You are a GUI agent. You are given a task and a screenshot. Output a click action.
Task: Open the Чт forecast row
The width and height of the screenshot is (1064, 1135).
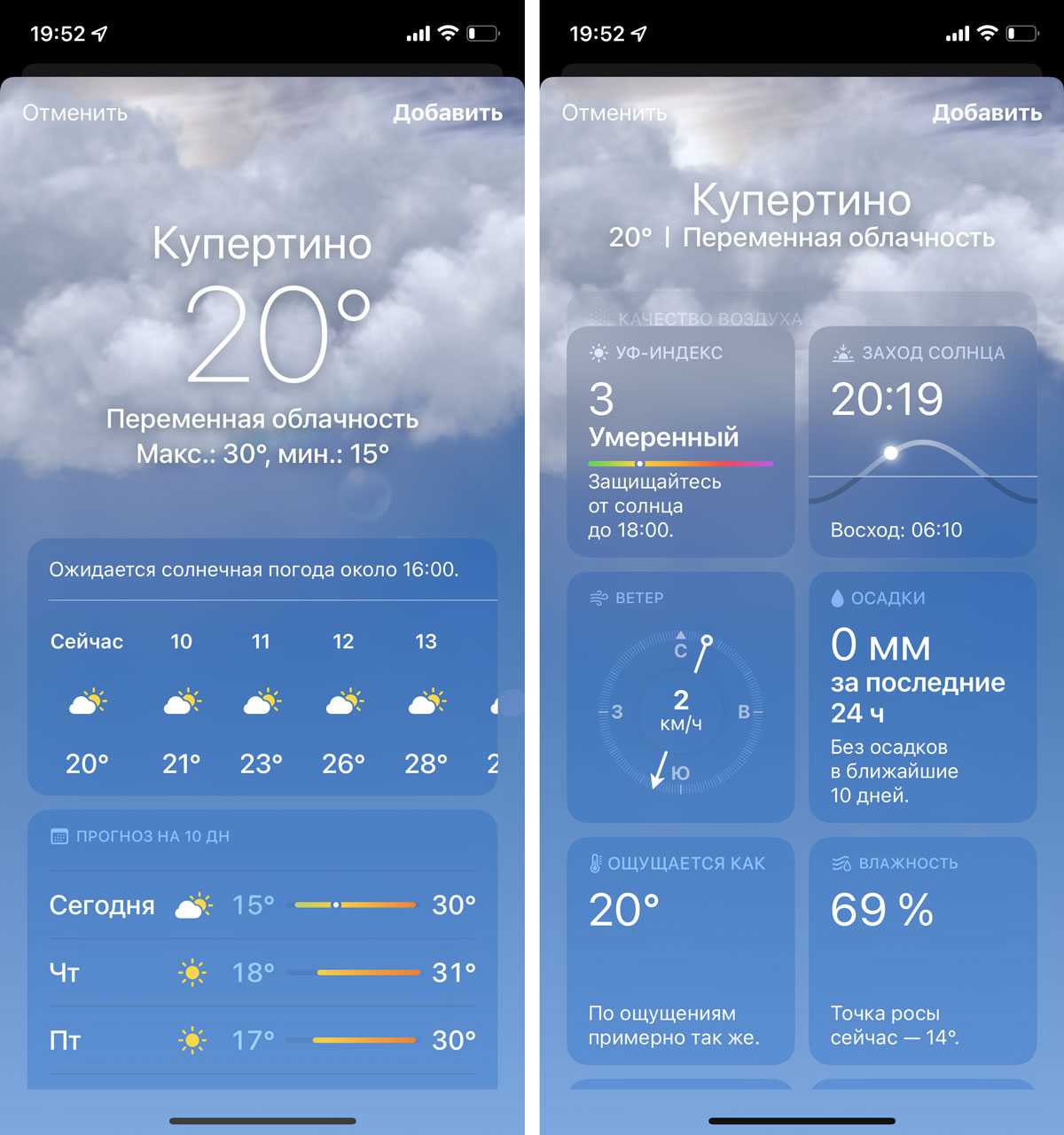(262, 973)
